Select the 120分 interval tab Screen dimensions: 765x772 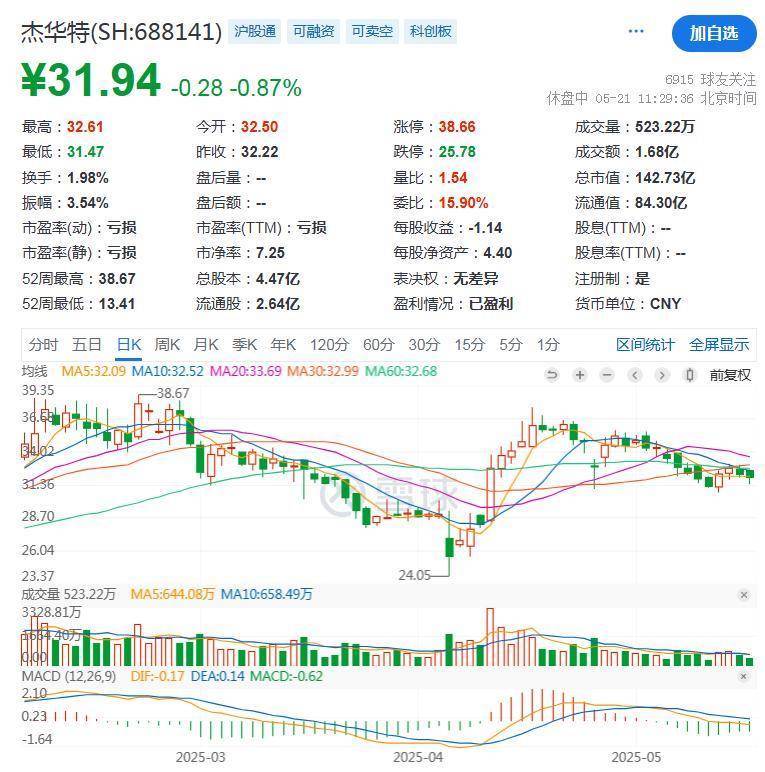coord(329,345)
